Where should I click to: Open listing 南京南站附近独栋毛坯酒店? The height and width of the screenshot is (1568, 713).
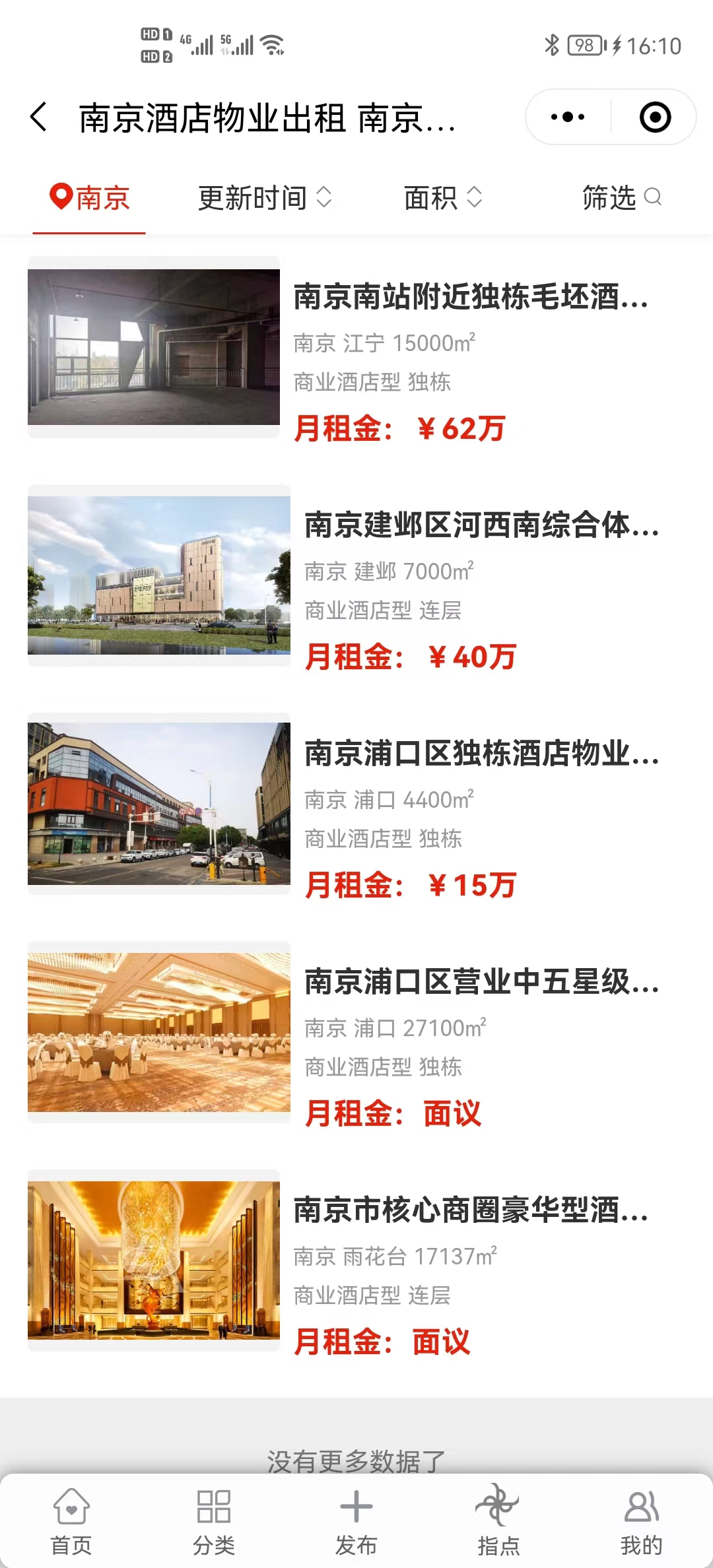470,297
